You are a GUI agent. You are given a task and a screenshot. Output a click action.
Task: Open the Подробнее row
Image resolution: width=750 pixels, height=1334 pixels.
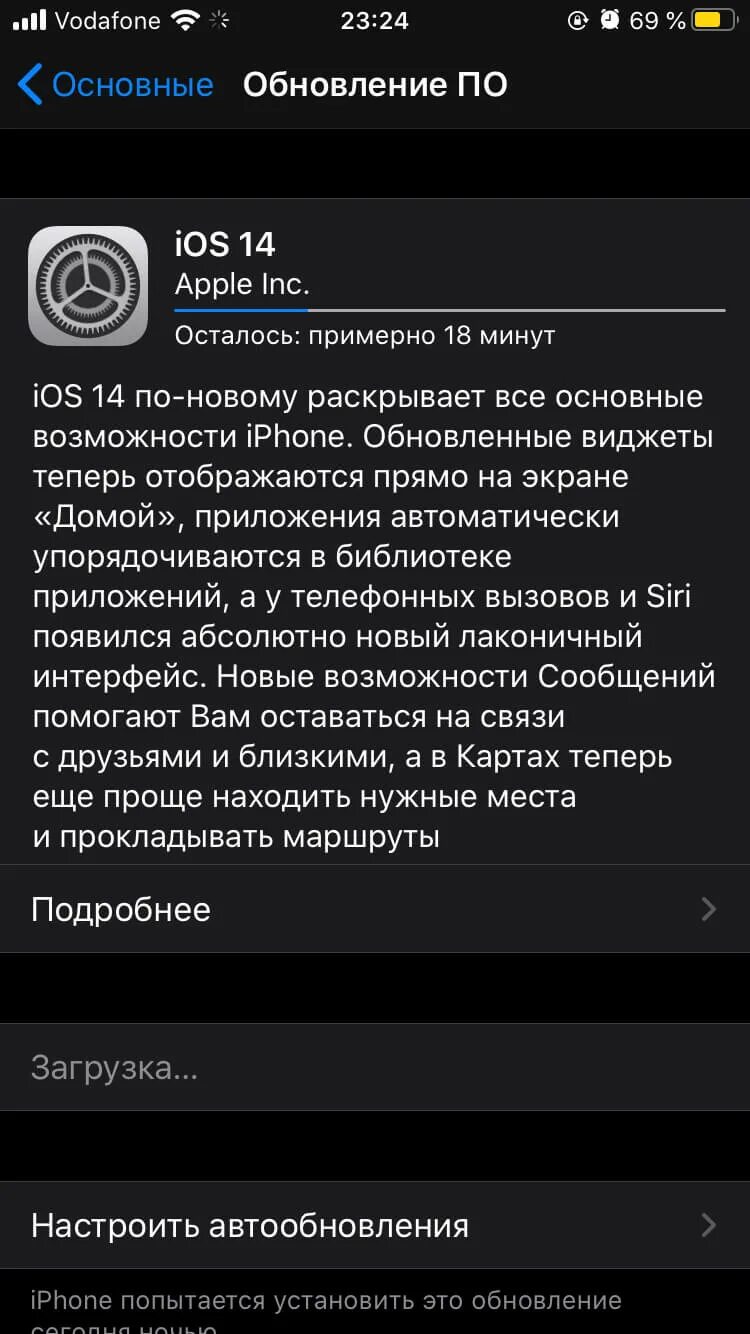coord(375,909)
